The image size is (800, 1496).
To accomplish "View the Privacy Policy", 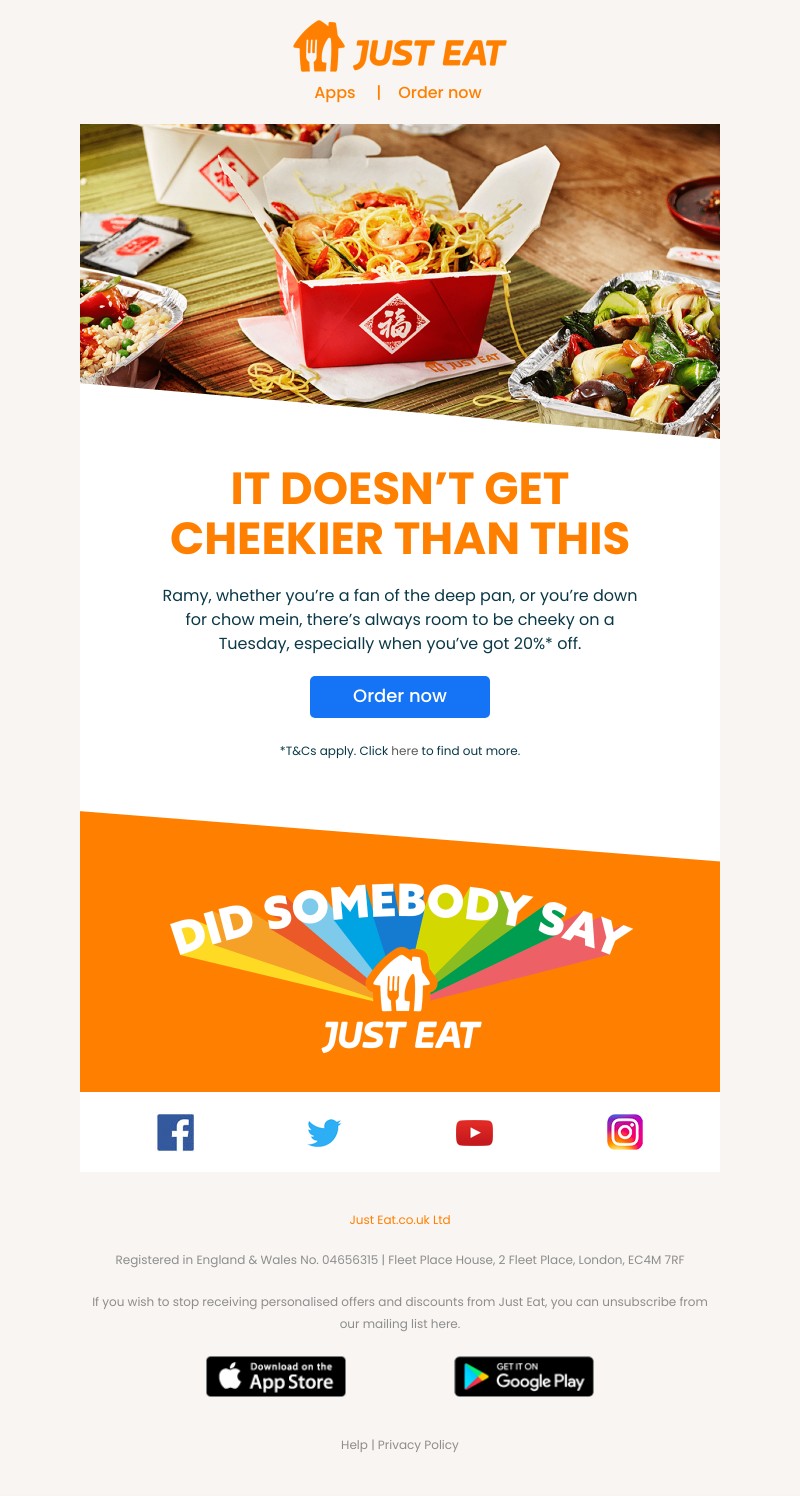I will (x=418, y=1445).
